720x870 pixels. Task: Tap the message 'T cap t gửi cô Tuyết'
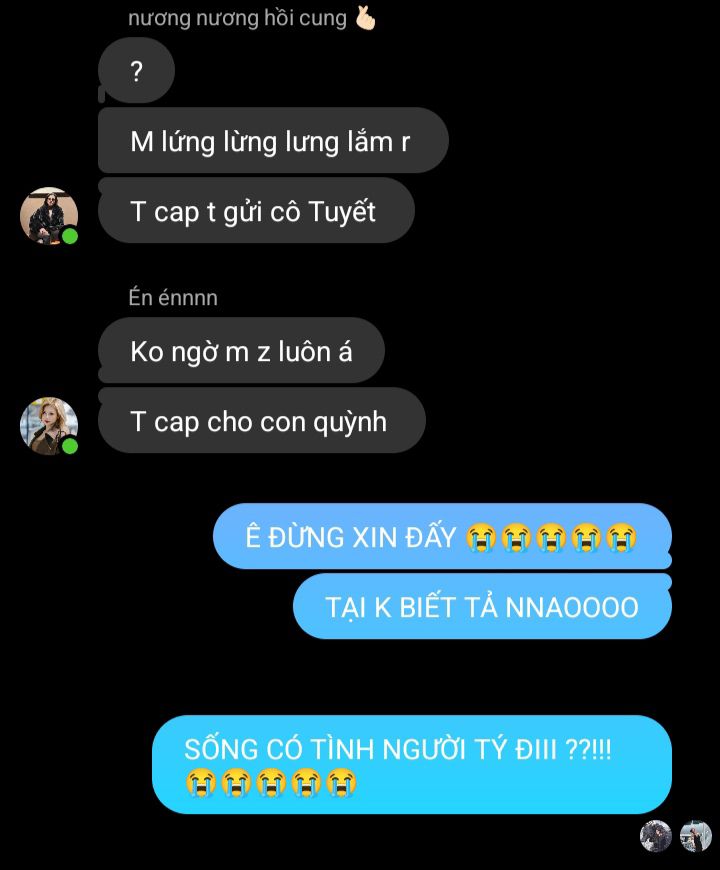(255, 211)
